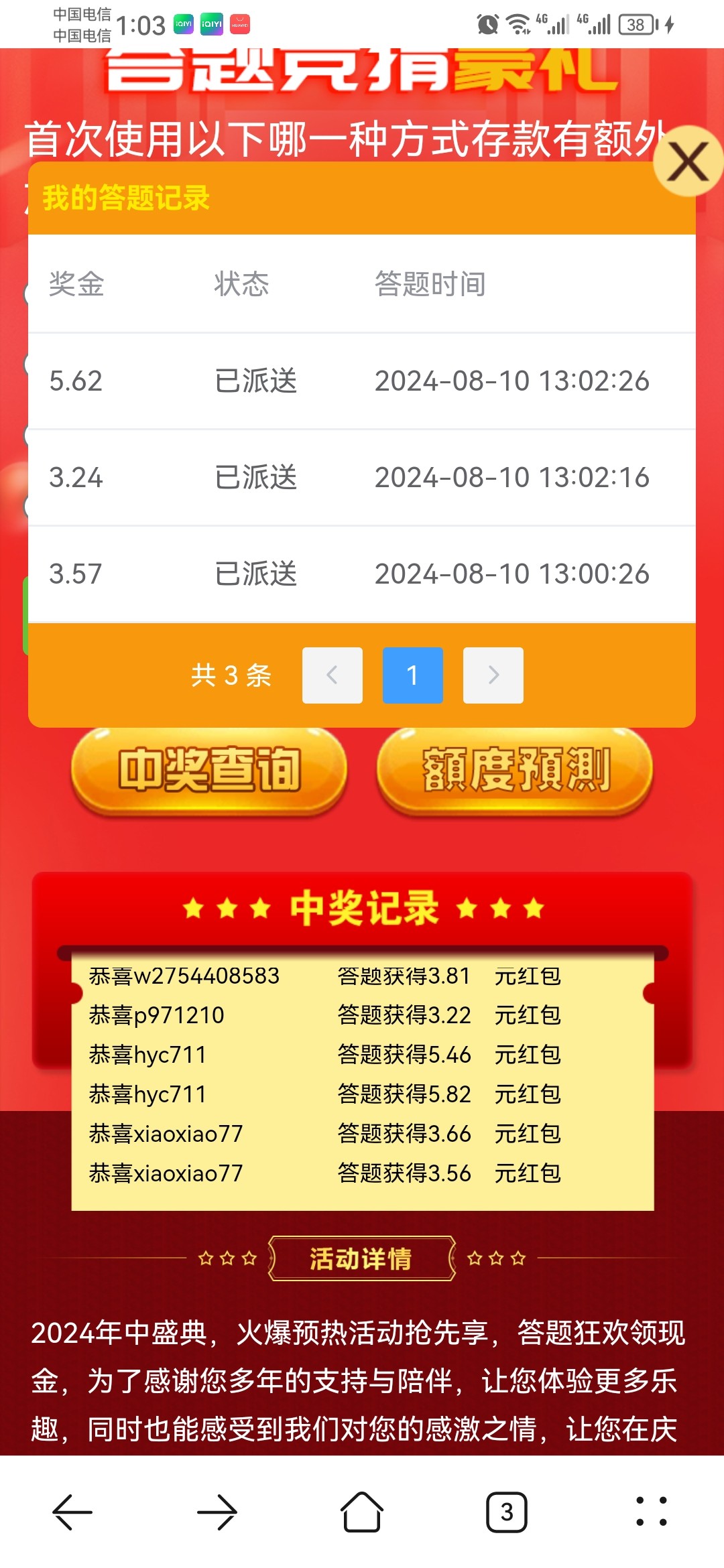This screenshot has height=1568, width=724.
Task: Go to previous page of answer records
Action: tap(332, 675)
